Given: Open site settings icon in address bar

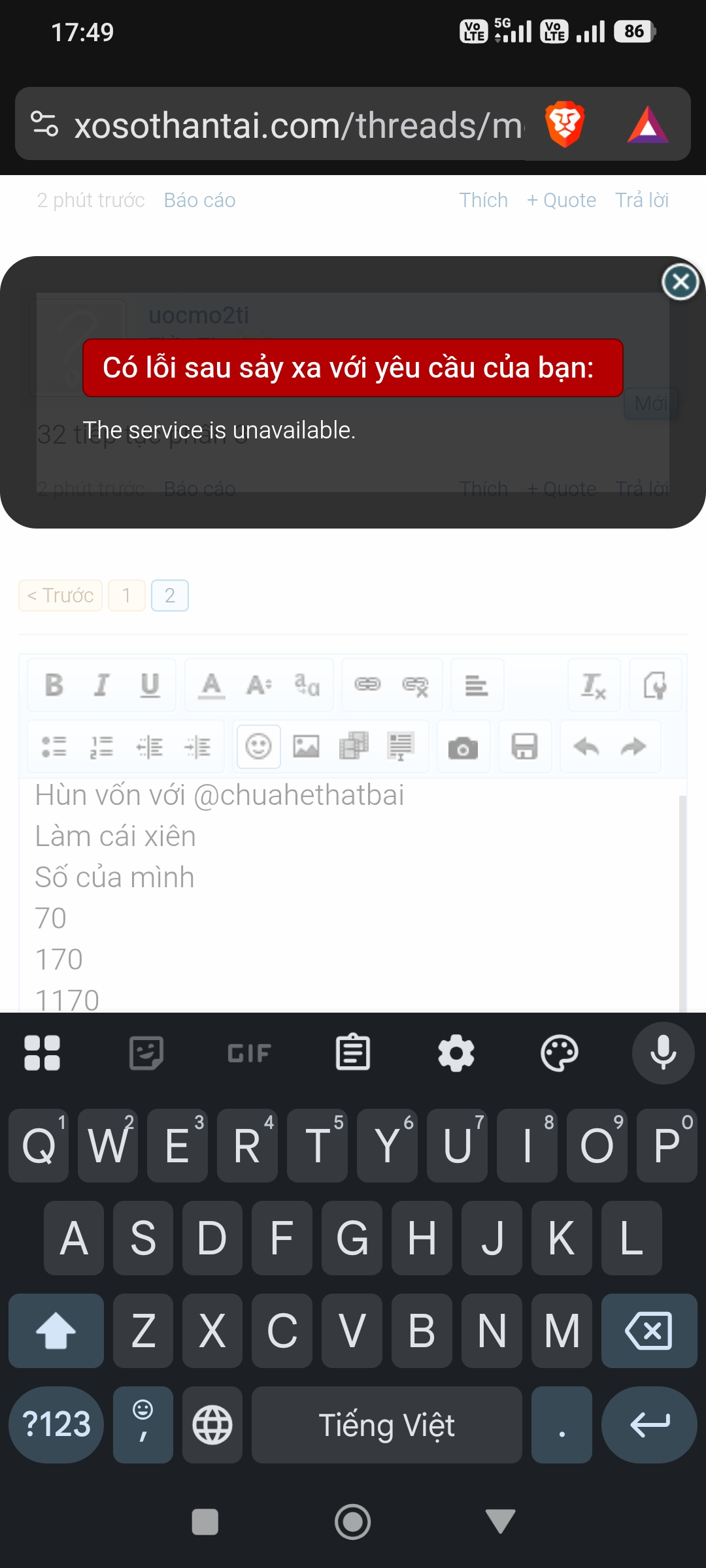Looking at the screenshot, I should coord(44,124).
